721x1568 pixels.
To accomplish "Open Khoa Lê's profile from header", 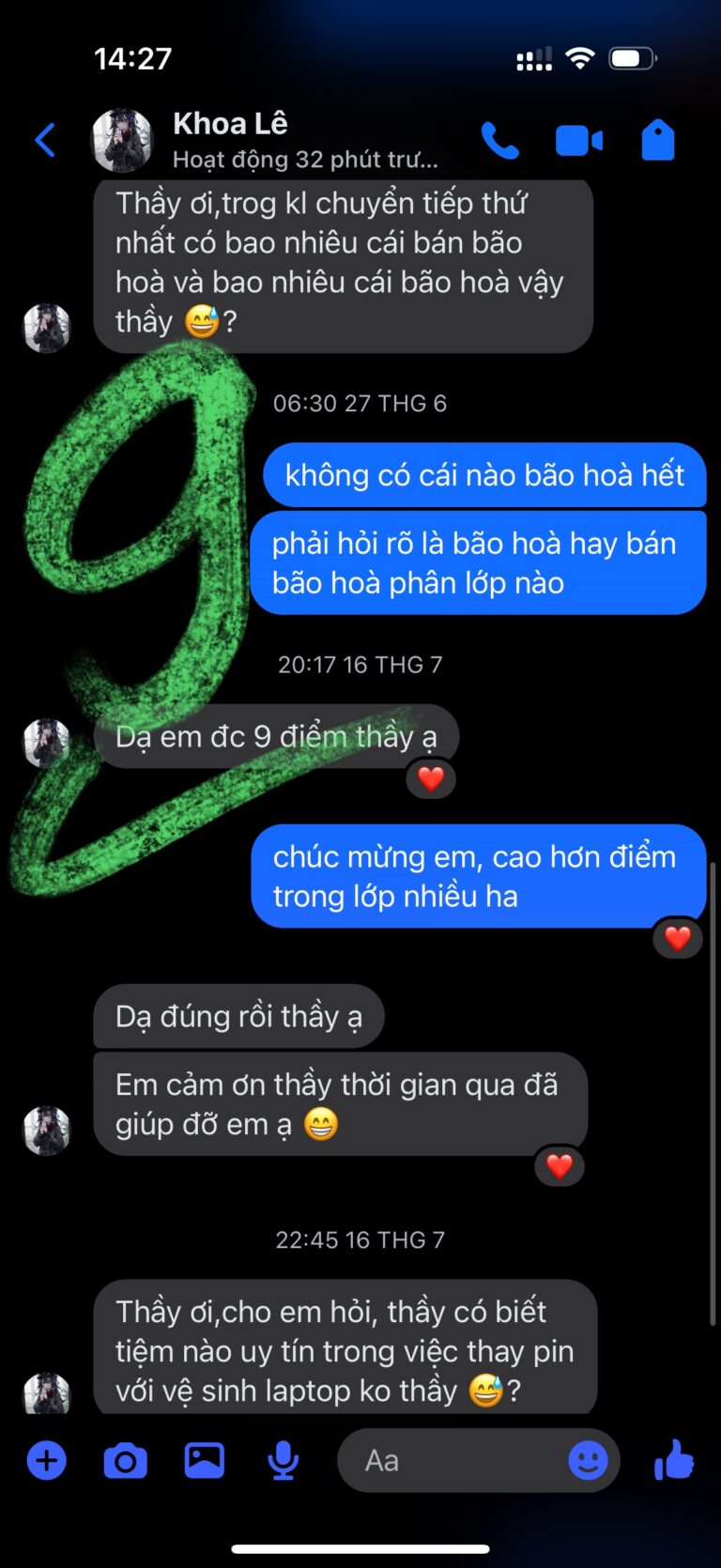I will [x=230, y=139].
